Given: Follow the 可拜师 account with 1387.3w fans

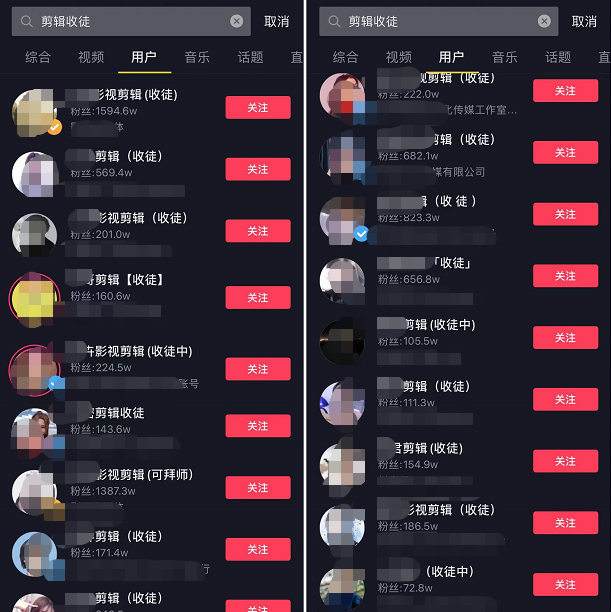Looking at the screenshot, I should click(258, 487).
